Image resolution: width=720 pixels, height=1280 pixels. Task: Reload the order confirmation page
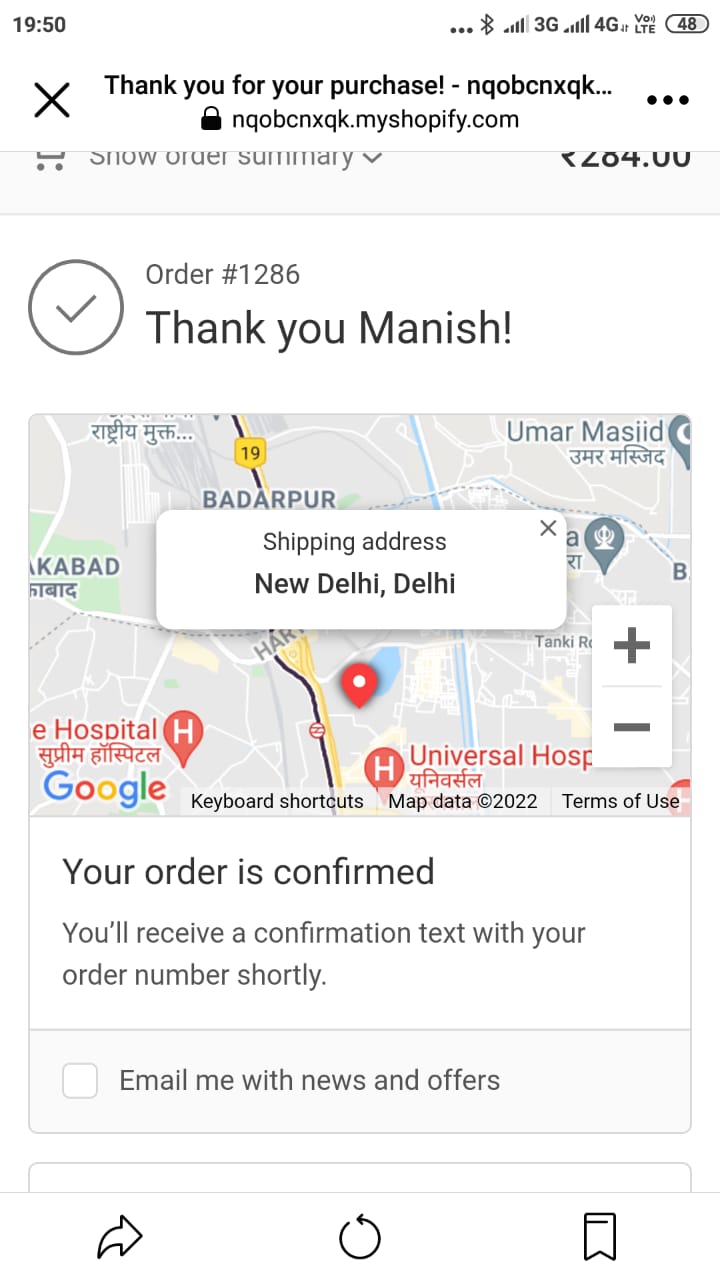(x=360, y=1238)
